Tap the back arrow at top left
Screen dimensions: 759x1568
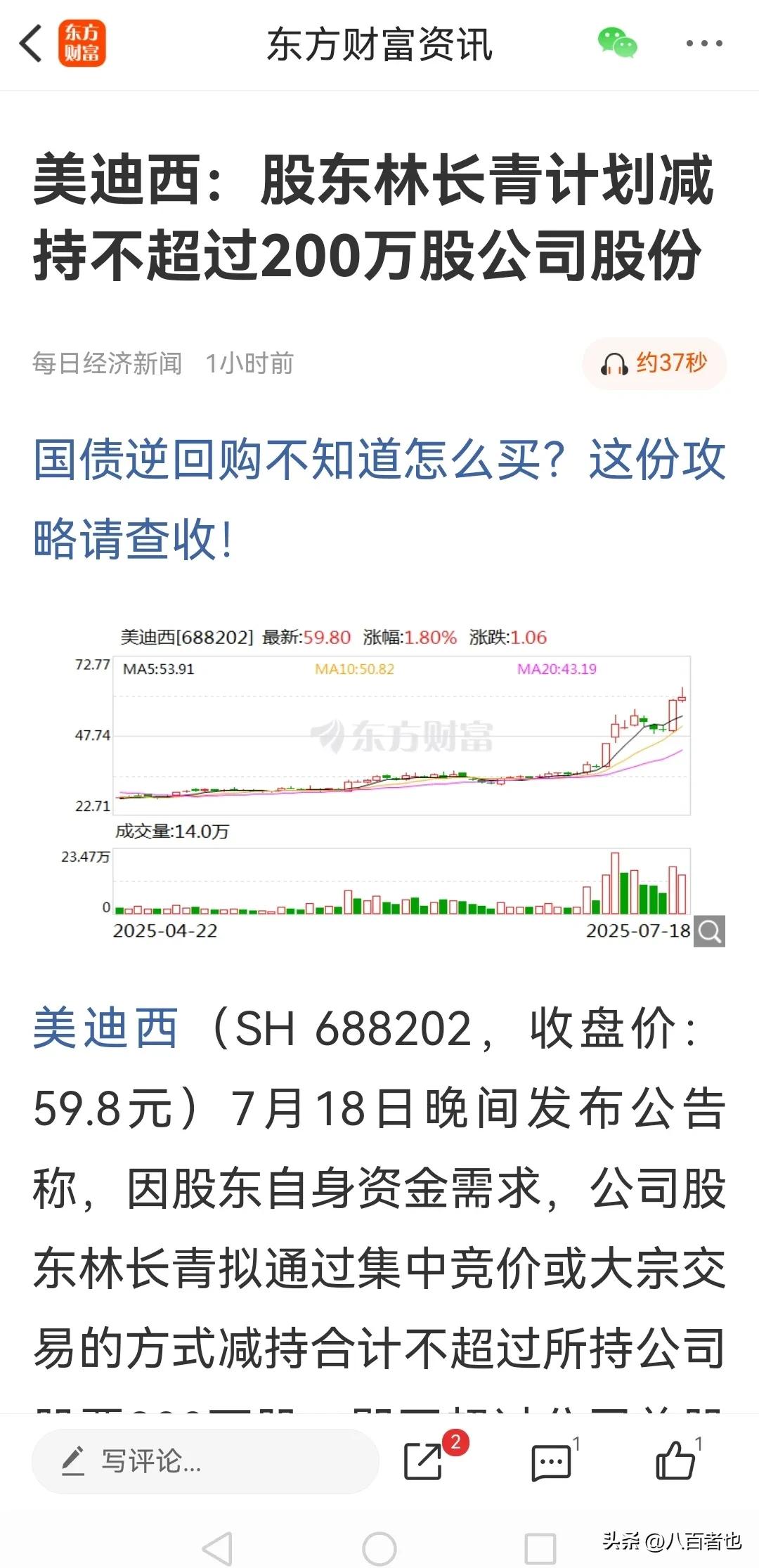[30, 42]
